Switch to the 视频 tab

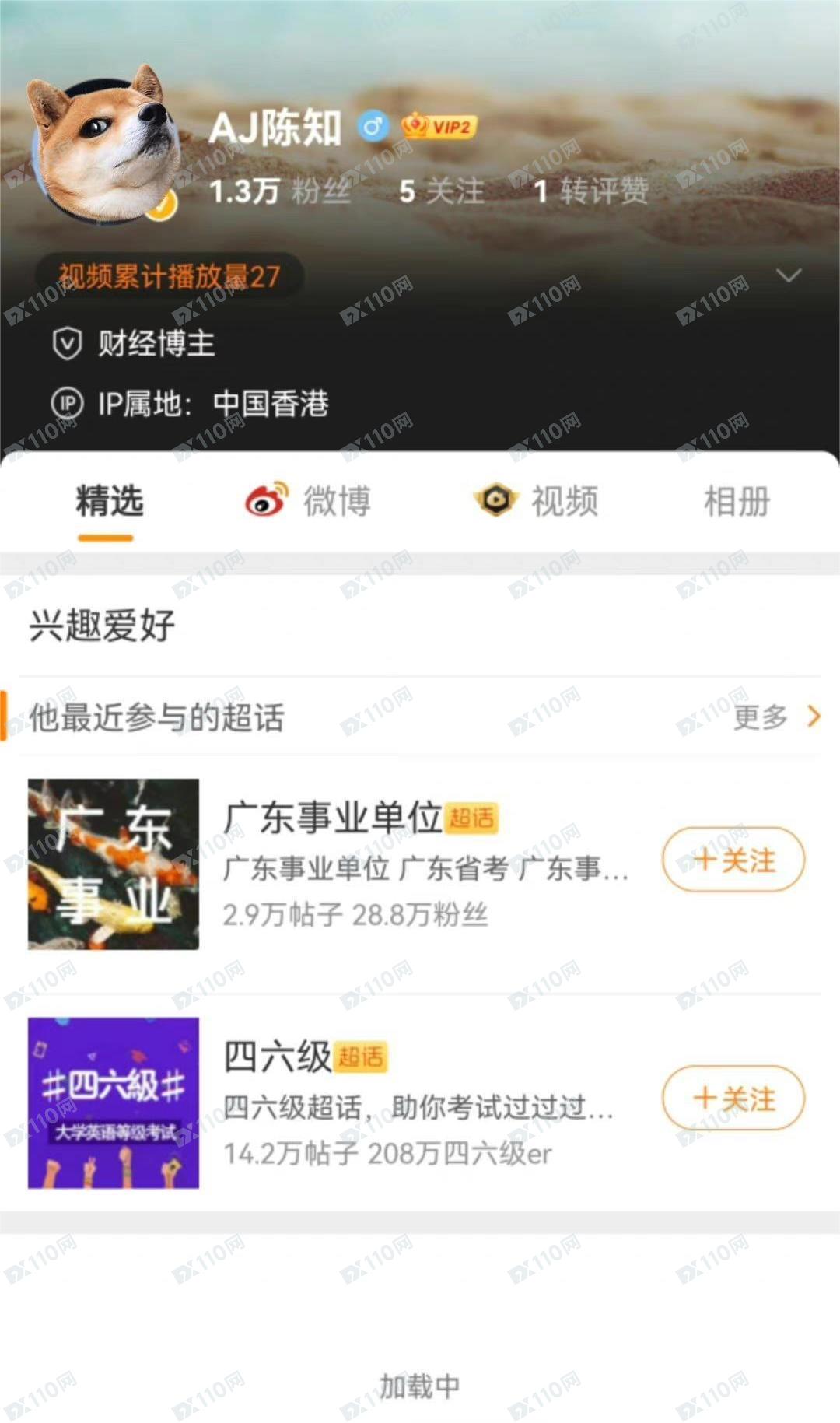click(537, 502)
